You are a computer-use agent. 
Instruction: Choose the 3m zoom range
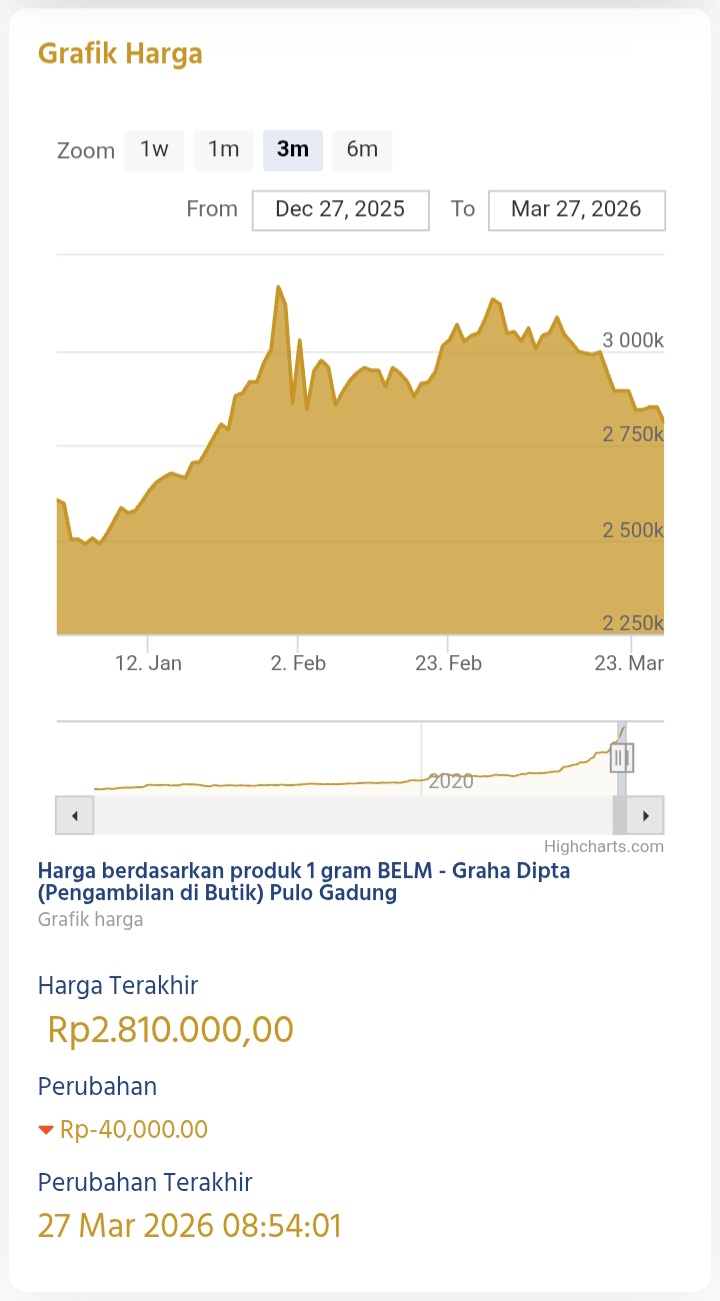(x=293, y=150)
